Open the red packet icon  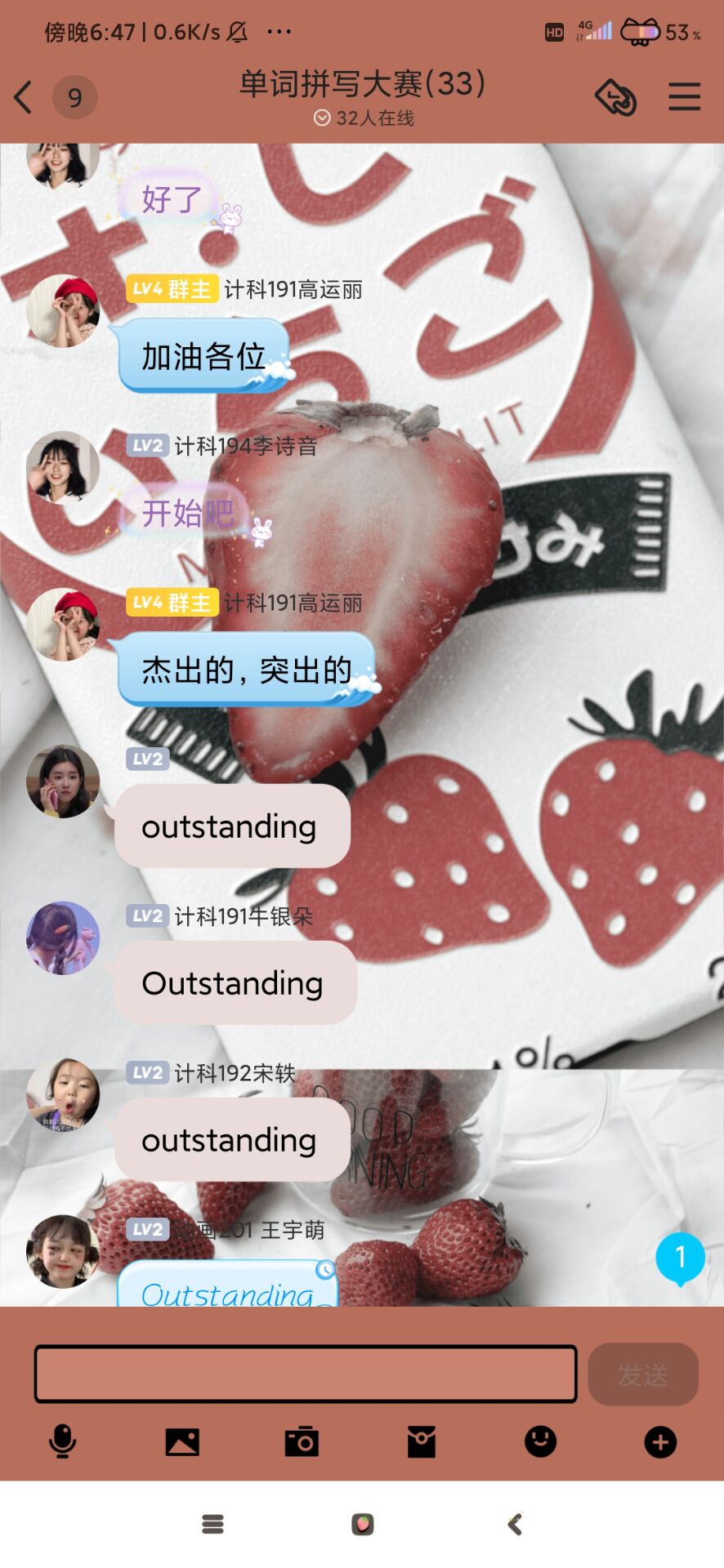pyautogui.click(x=422, y=1442)
